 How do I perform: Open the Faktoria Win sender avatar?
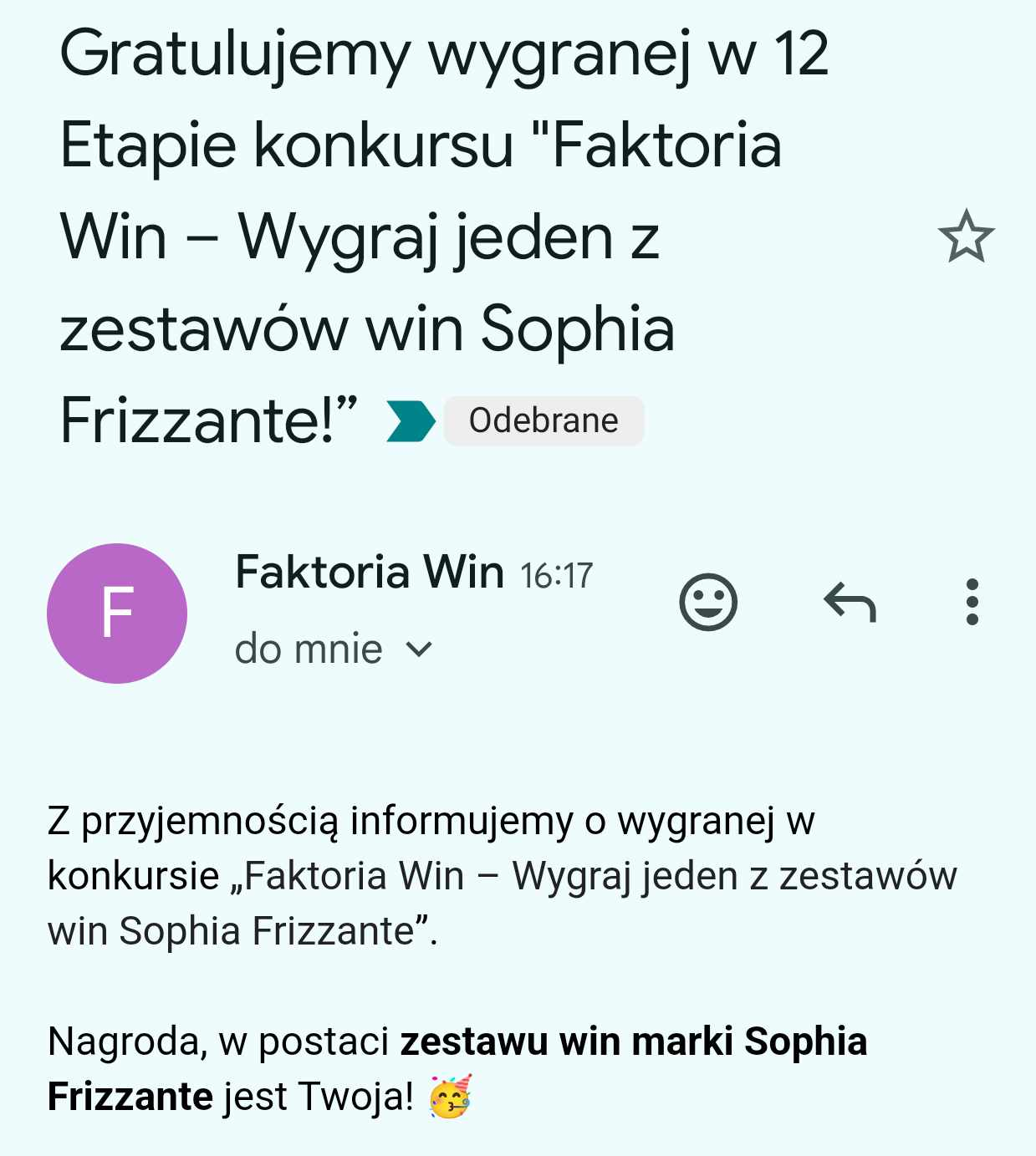[117, 613]
